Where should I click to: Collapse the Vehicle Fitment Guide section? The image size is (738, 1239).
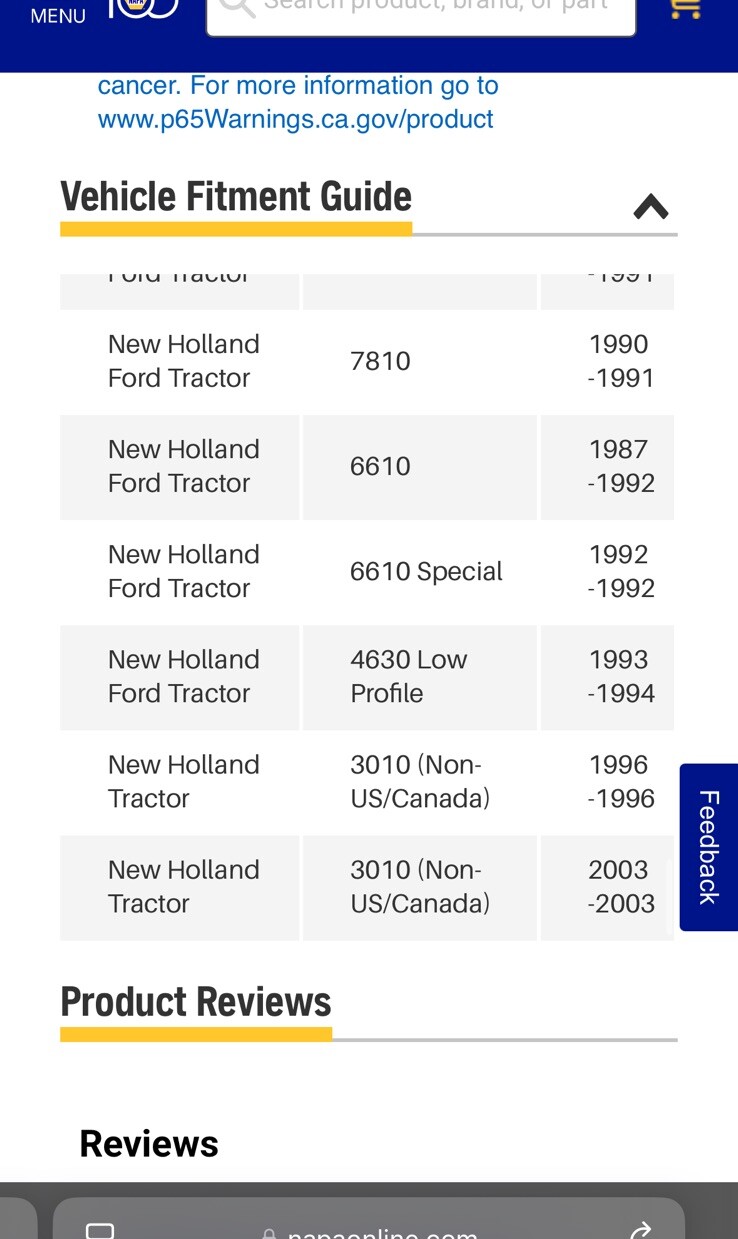pos(650,207)
